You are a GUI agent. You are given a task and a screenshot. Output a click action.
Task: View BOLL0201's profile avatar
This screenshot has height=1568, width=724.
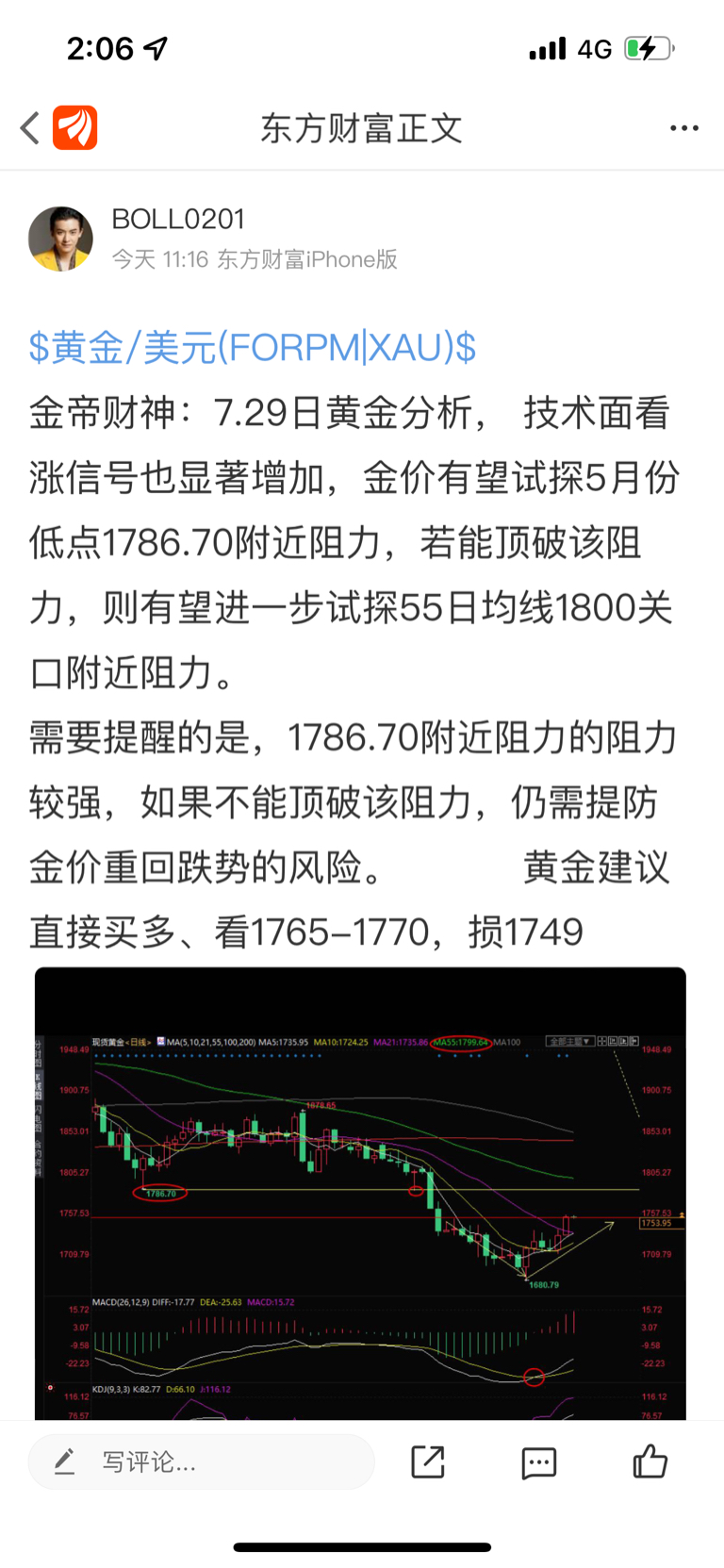(x=60, y=239)
